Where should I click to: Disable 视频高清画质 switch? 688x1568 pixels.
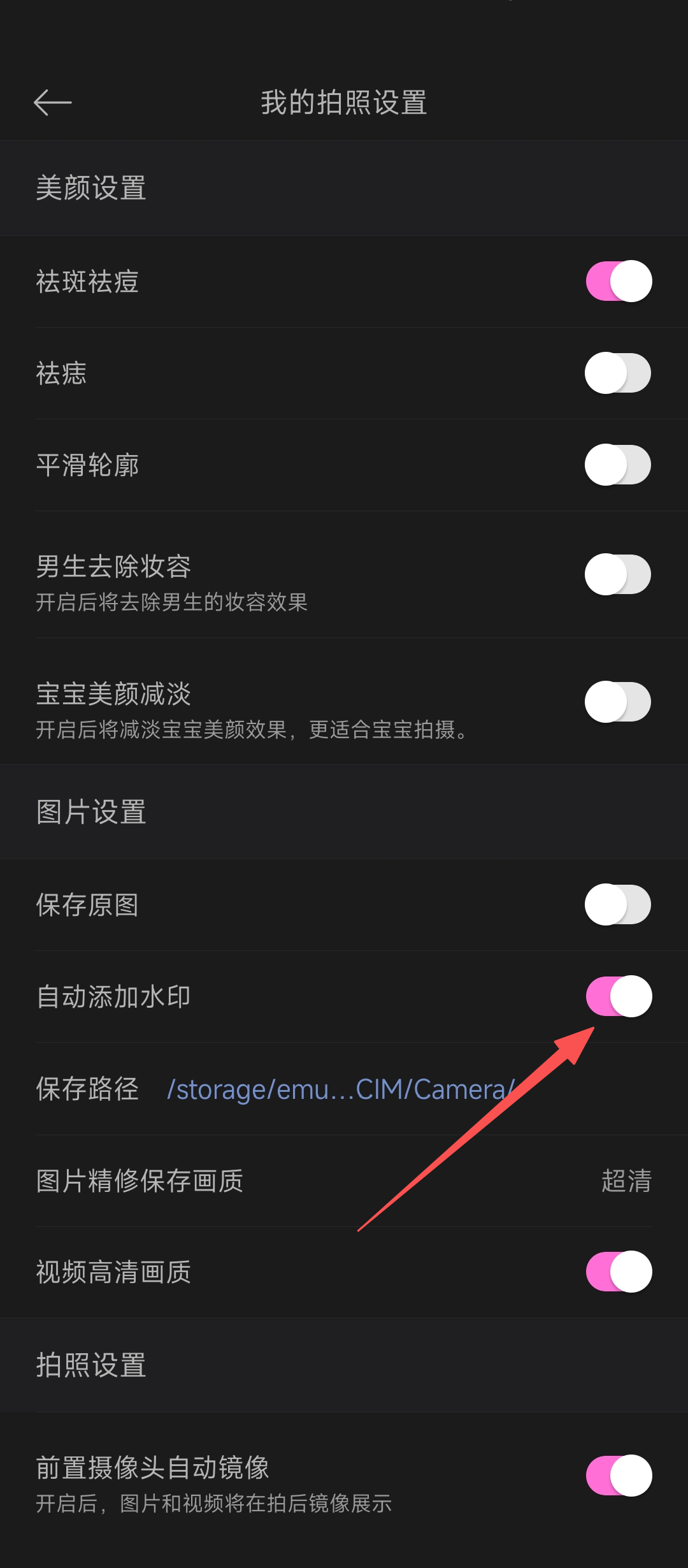(618, 1272)
